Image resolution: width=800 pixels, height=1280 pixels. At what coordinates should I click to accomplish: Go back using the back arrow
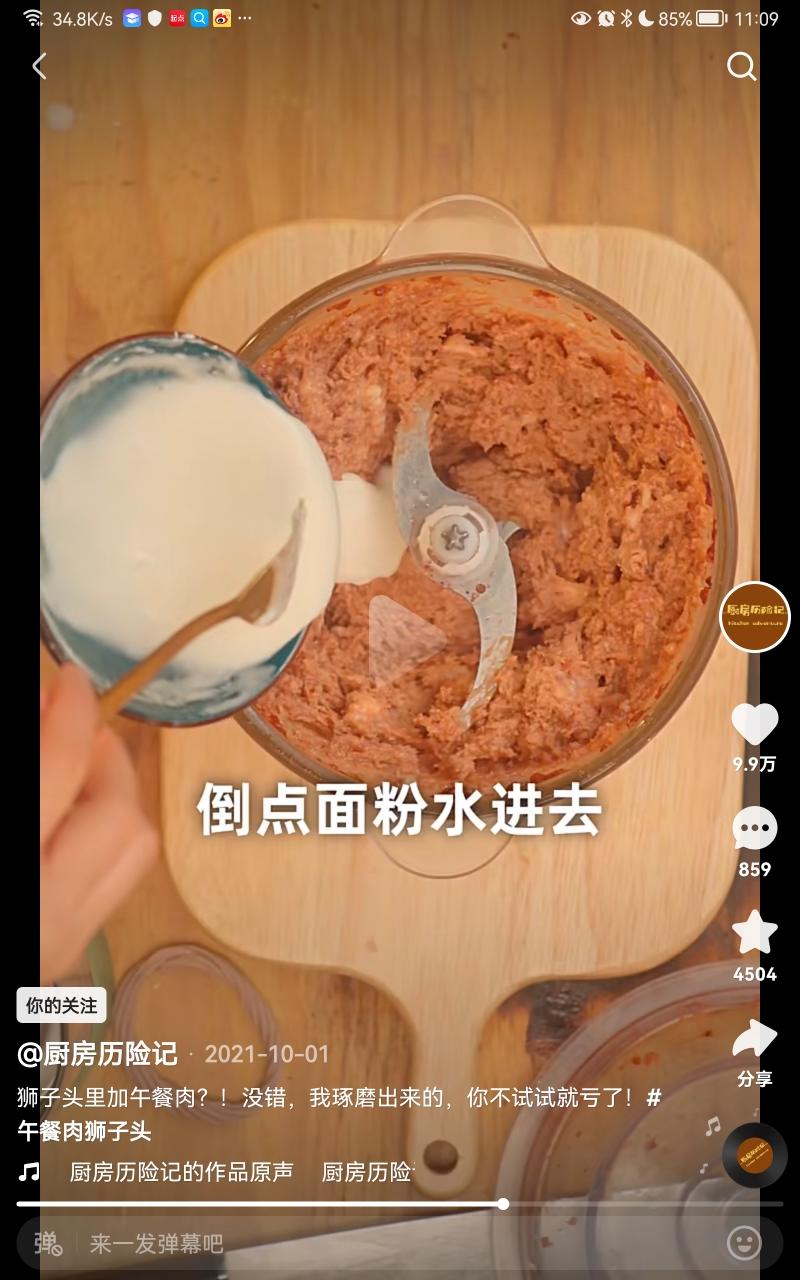point(40,66)
